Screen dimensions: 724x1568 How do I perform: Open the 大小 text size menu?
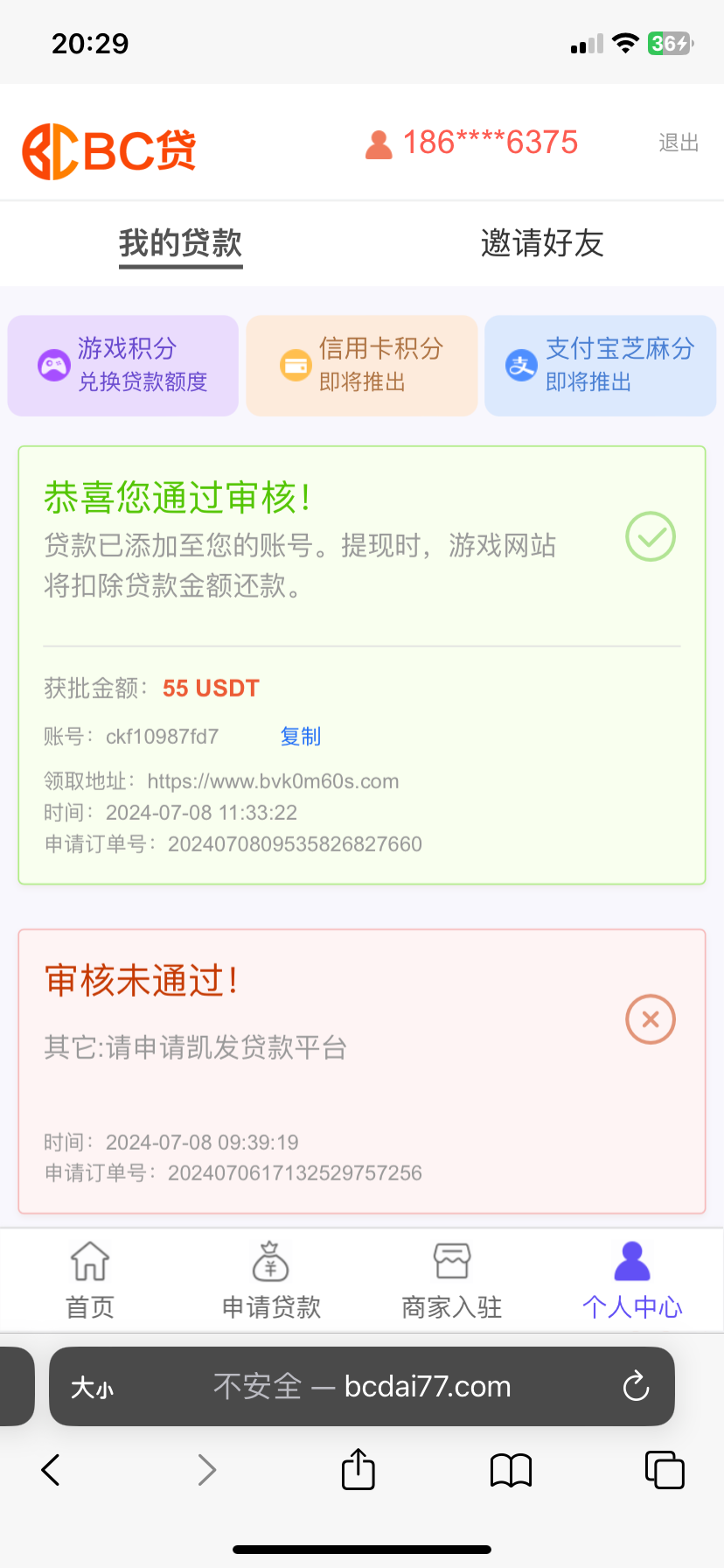coord(93,1386)
